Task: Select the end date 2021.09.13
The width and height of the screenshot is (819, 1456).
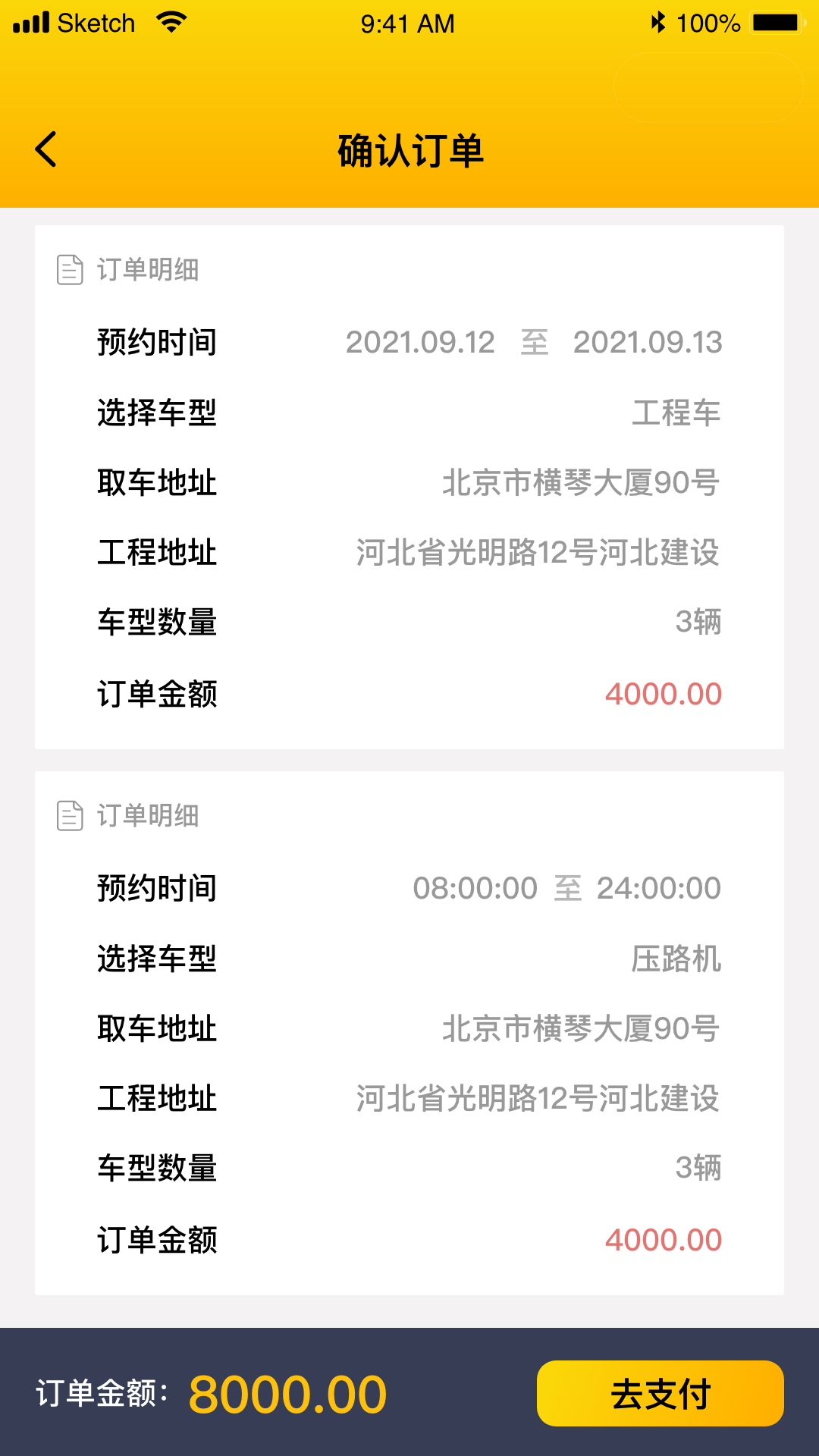Action: point(647,342)
